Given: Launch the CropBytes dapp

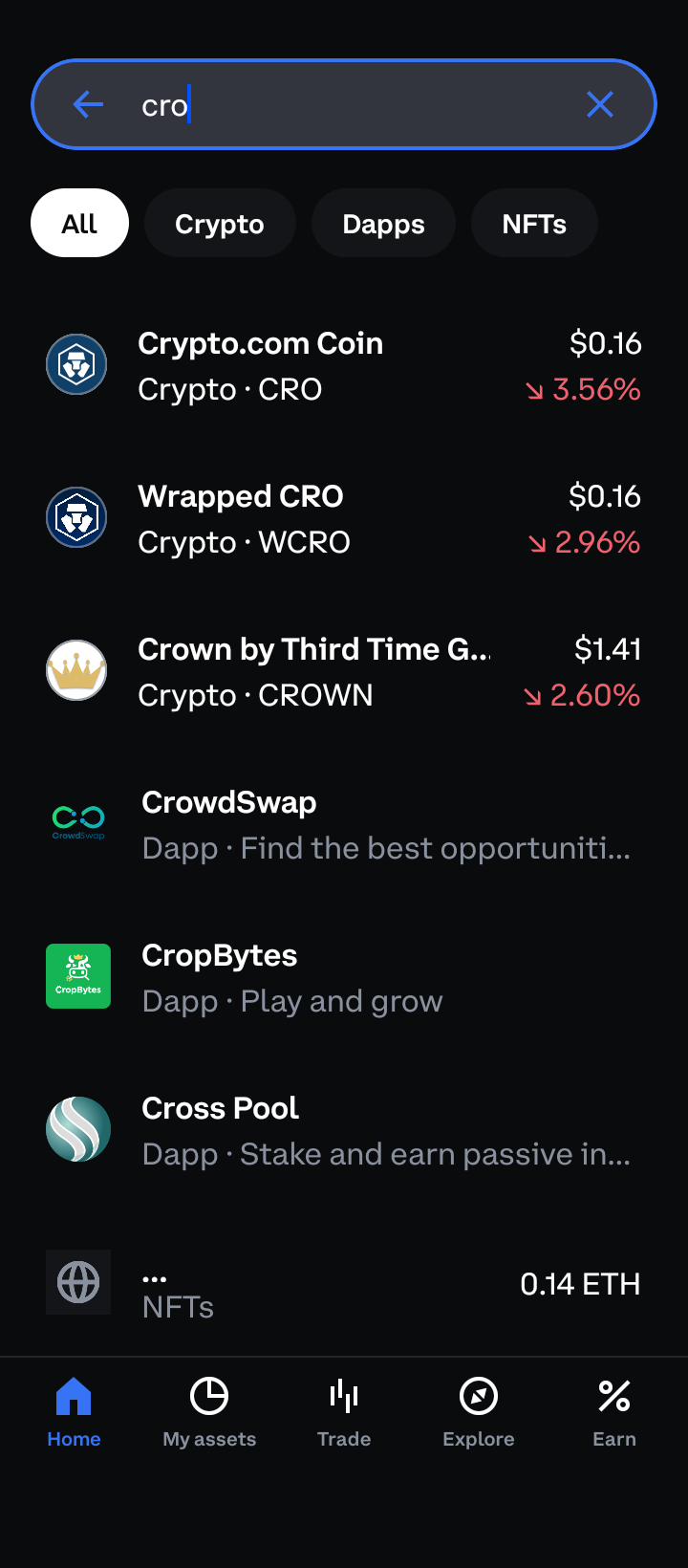Looking at the screenshot, I should pyautogui.click(x=343, y=977).
